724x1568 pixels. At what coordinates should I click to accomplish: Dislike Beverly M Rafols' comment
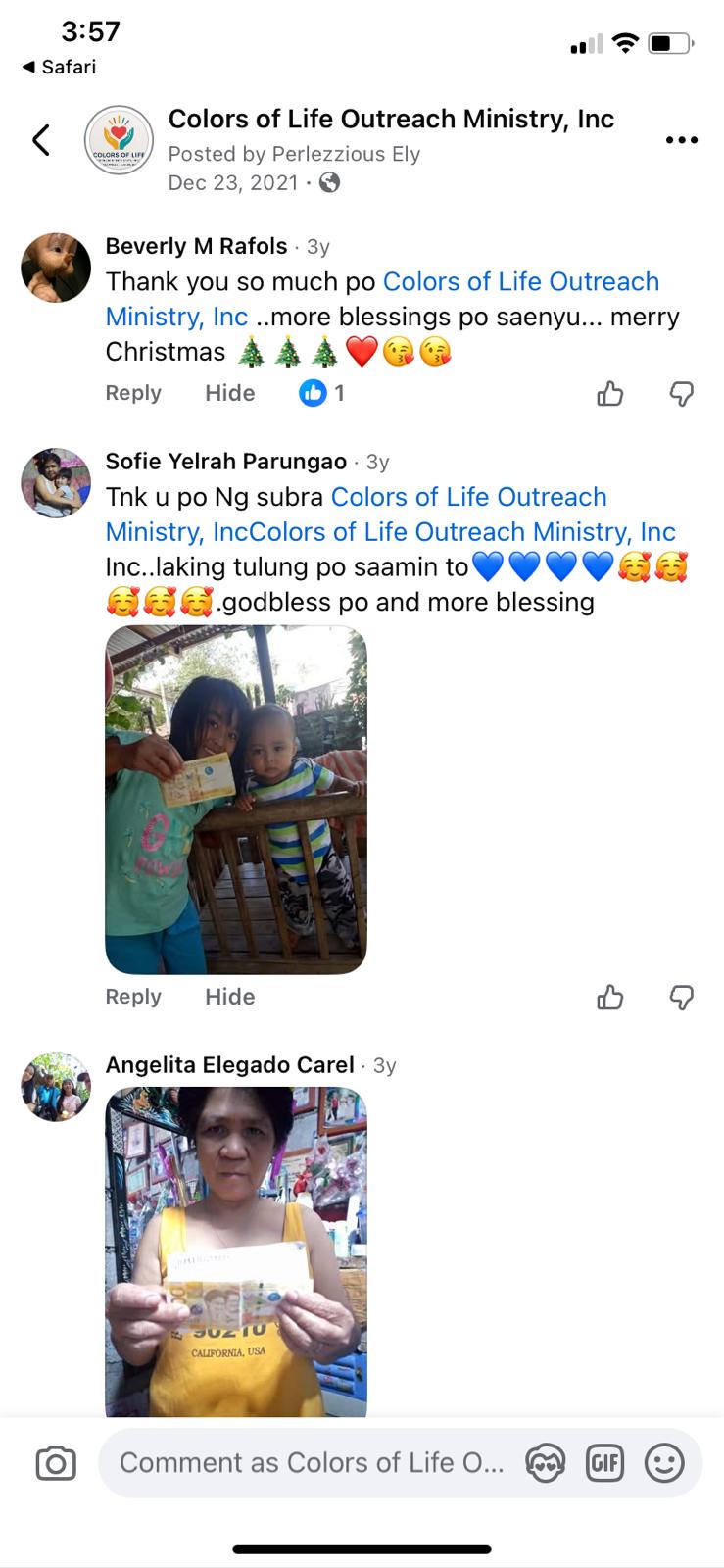[682, 394]
